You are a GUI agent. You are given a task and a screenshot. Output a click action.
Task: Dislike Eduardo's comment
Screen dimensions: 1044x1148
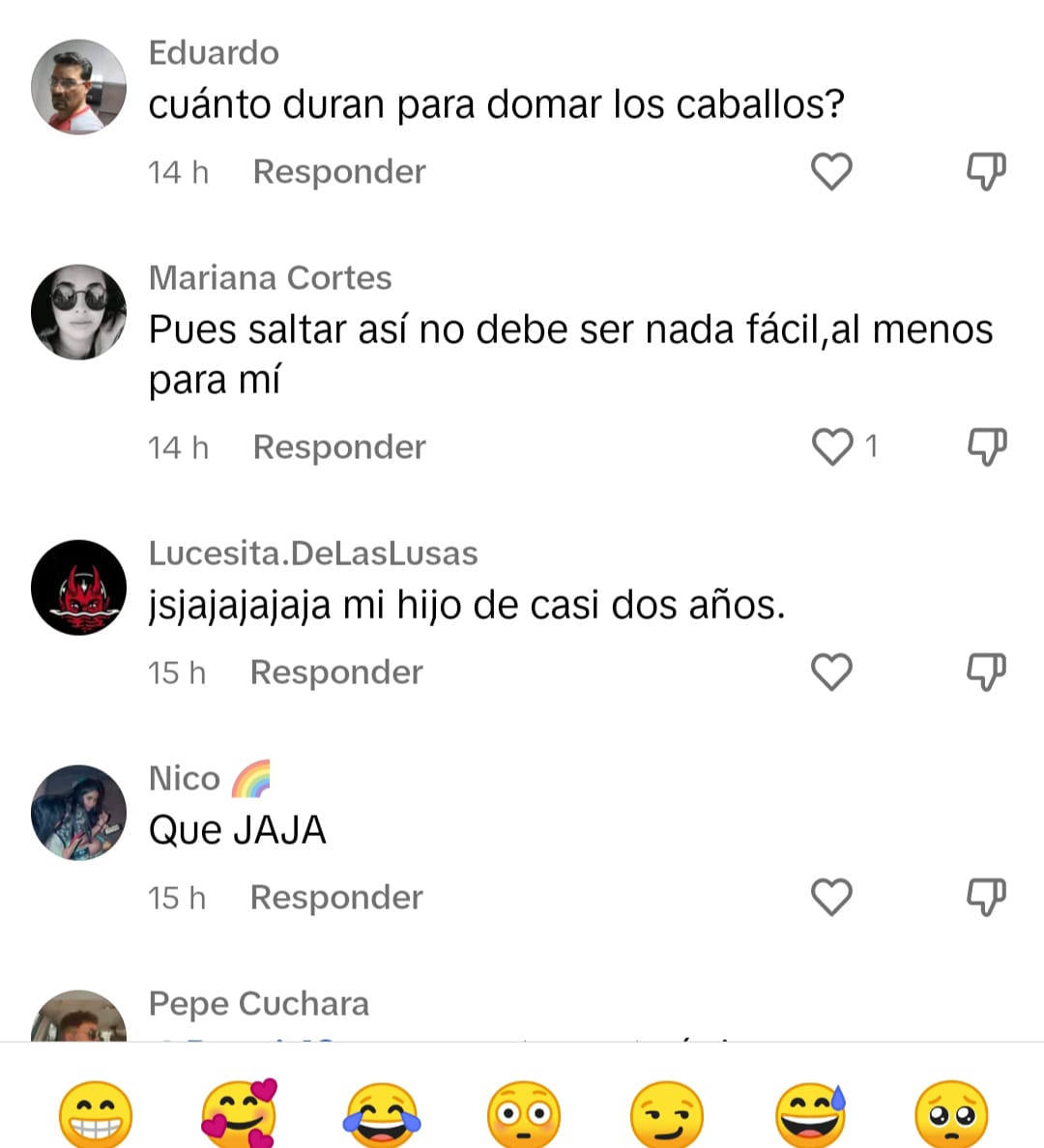coord(986,172)
